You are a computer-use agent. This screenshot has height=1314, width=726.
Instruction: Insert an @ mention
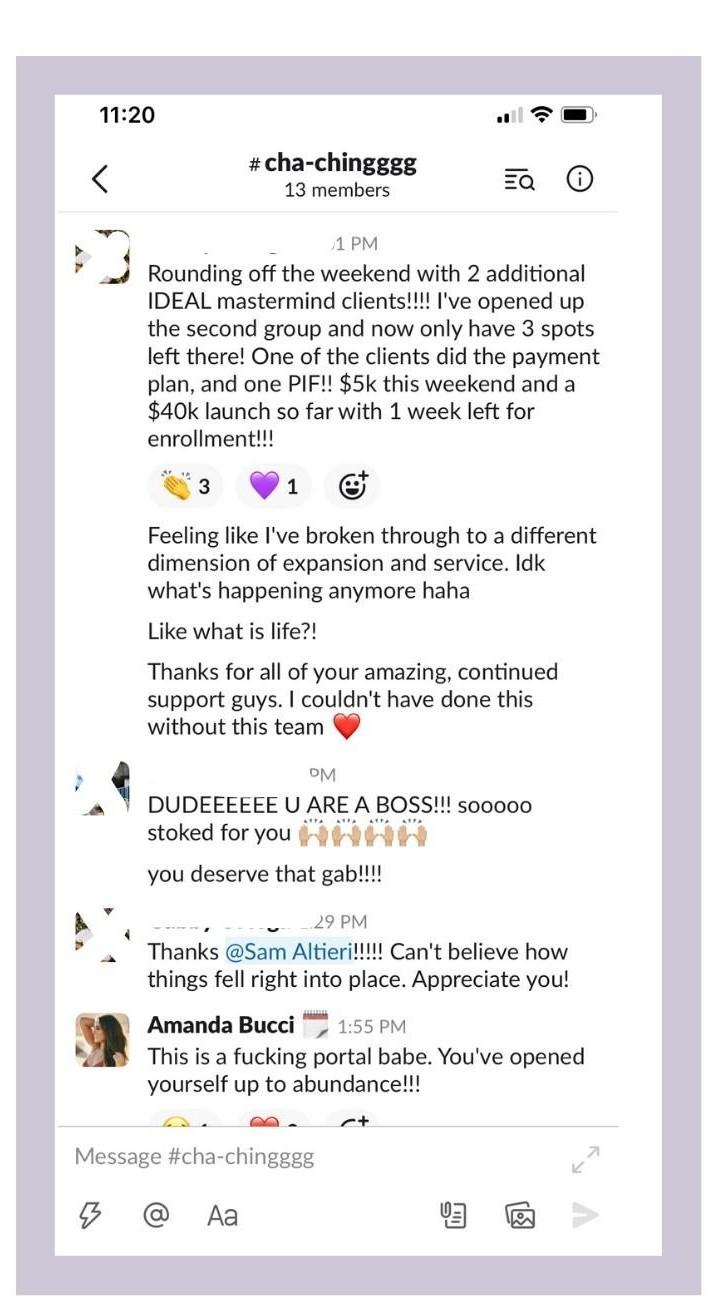(155, 1215)
